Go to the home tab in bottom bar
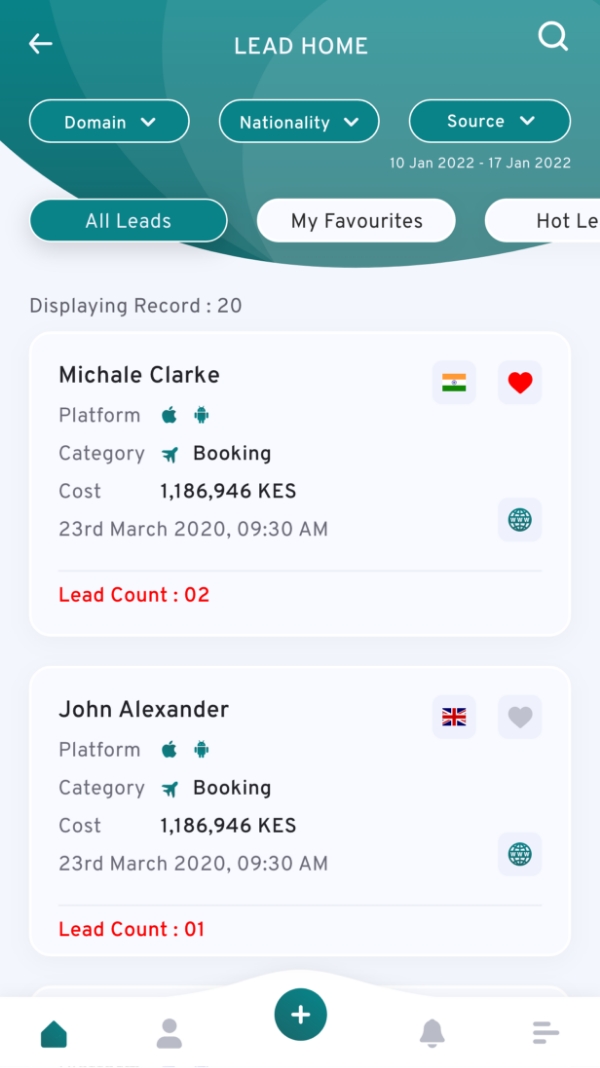Viewport: 600px width, 1068px height. click(x=54, y=1033)
